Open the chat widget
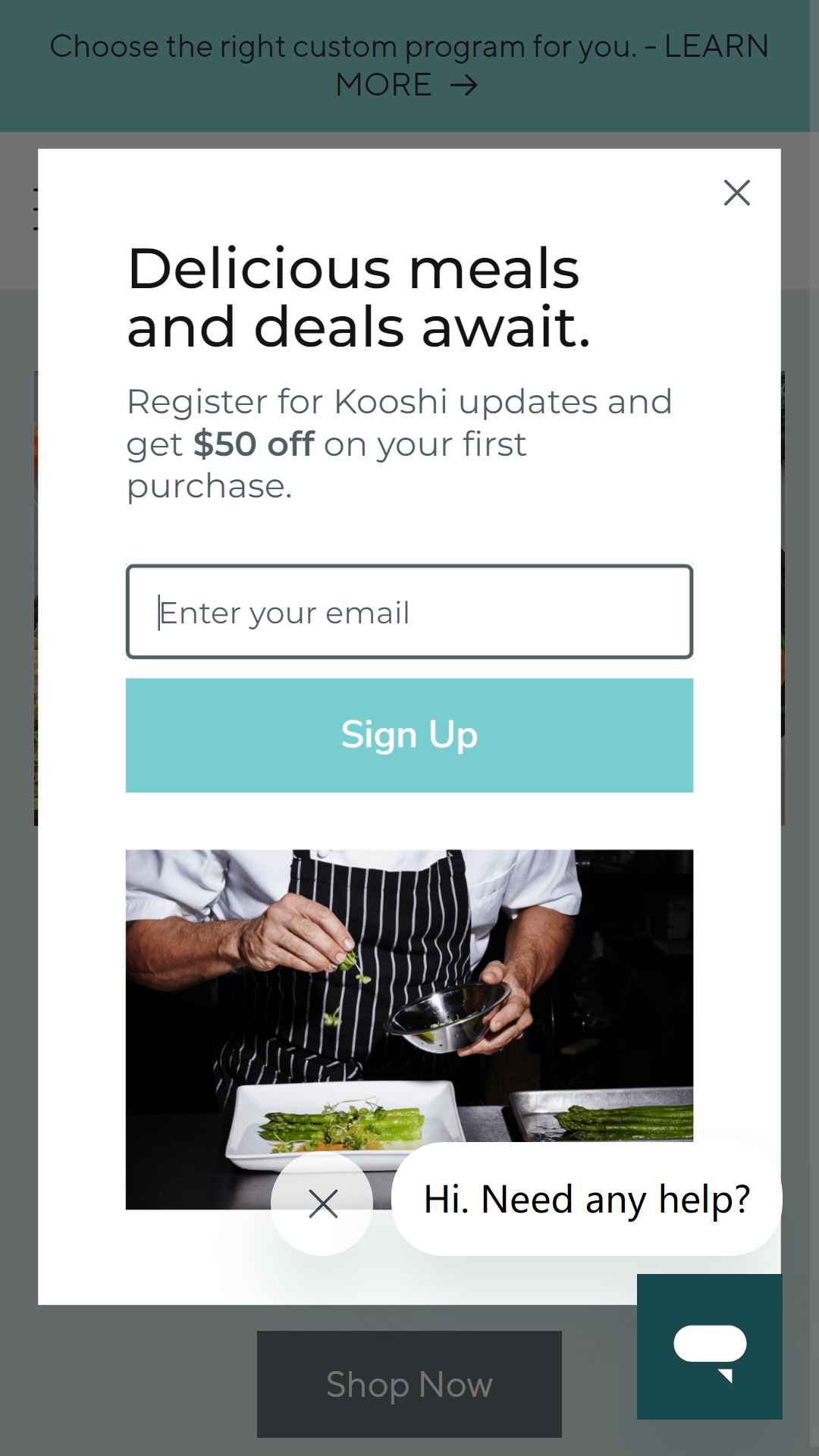 710,1346
